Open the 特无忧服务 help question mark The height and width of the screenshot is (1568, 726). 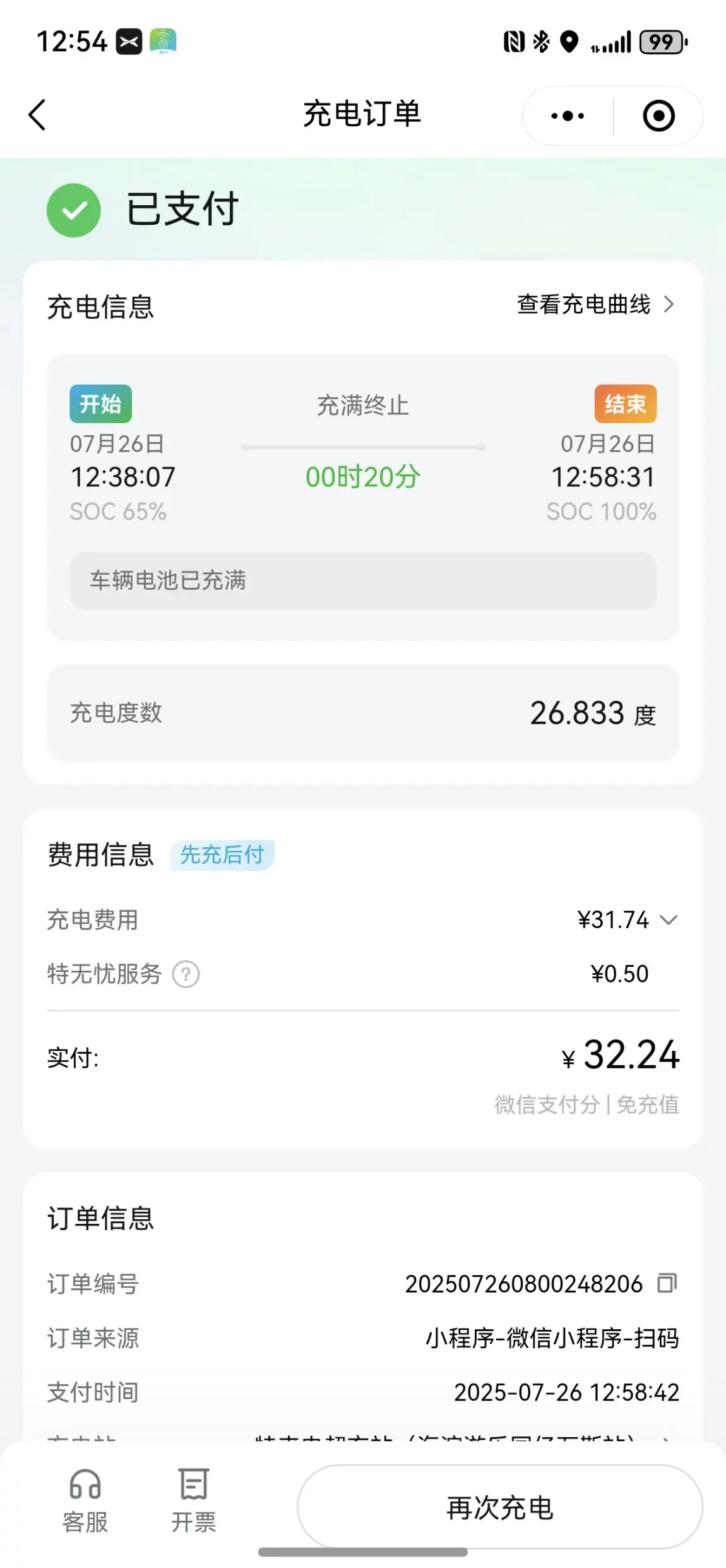(x=186, y=974)
